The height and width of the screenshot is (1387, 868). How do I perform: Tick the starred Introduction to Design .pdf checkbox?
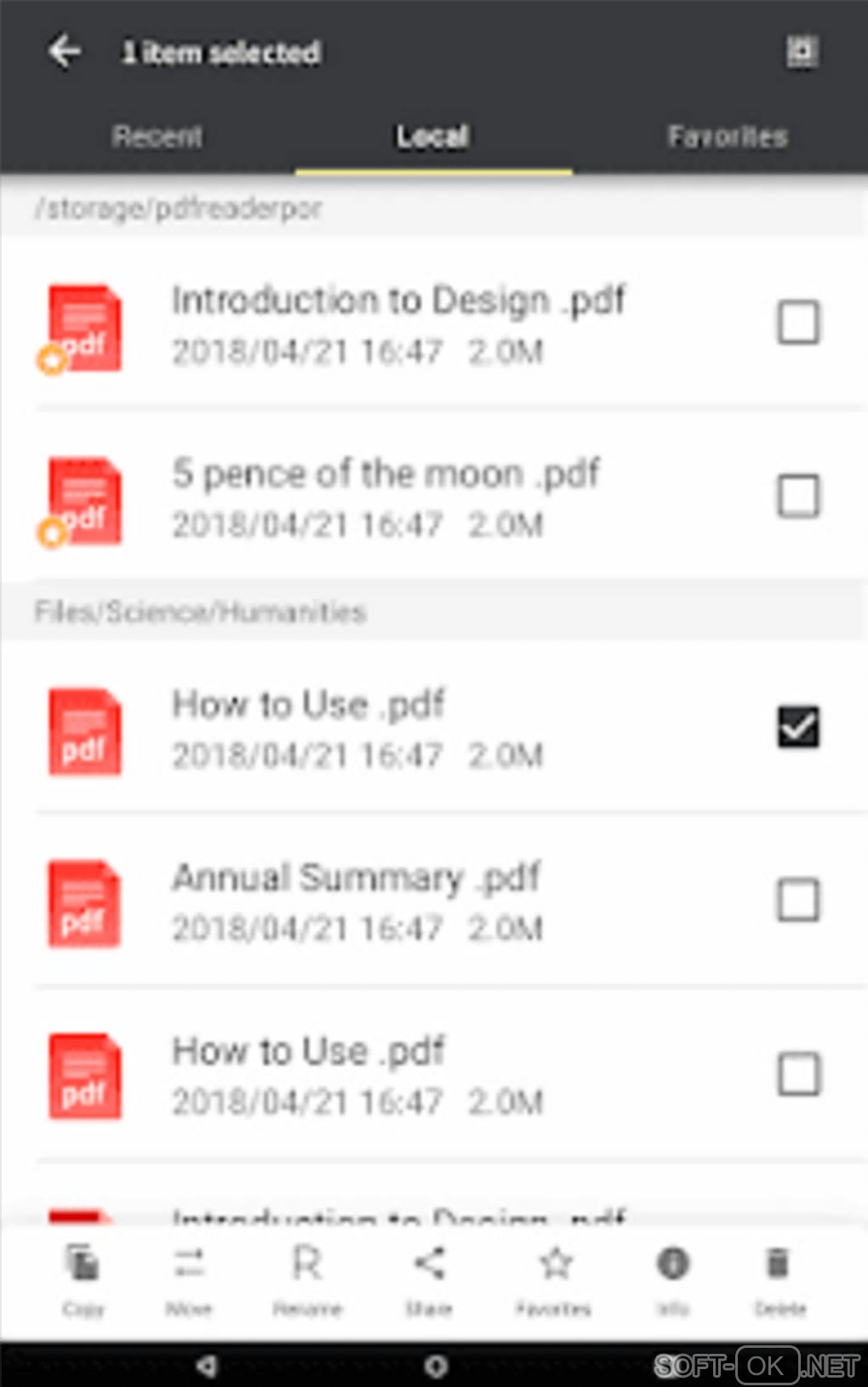click(x=798, y=322)
